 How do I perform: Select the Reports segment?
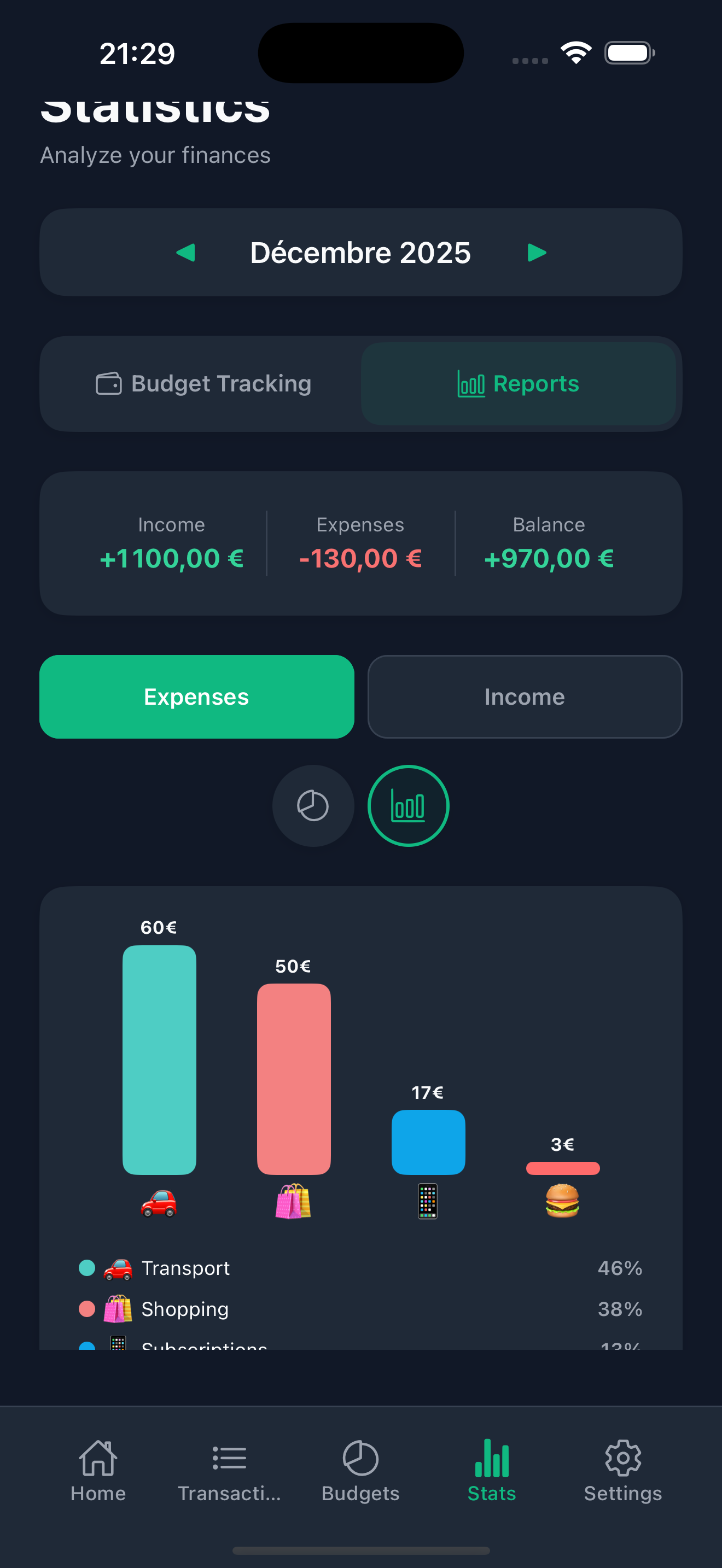518,383
